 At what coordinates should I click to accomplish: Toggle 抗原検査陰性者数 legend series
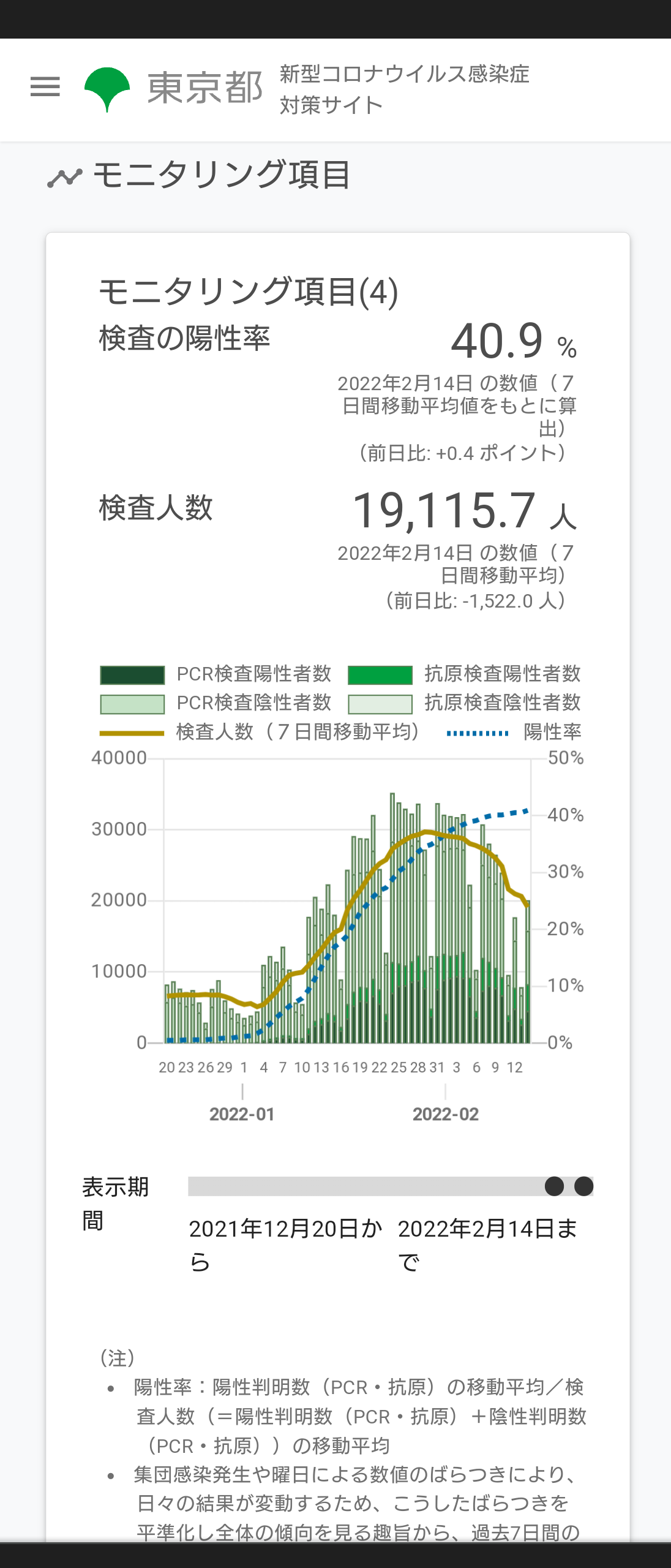(464, 703)
